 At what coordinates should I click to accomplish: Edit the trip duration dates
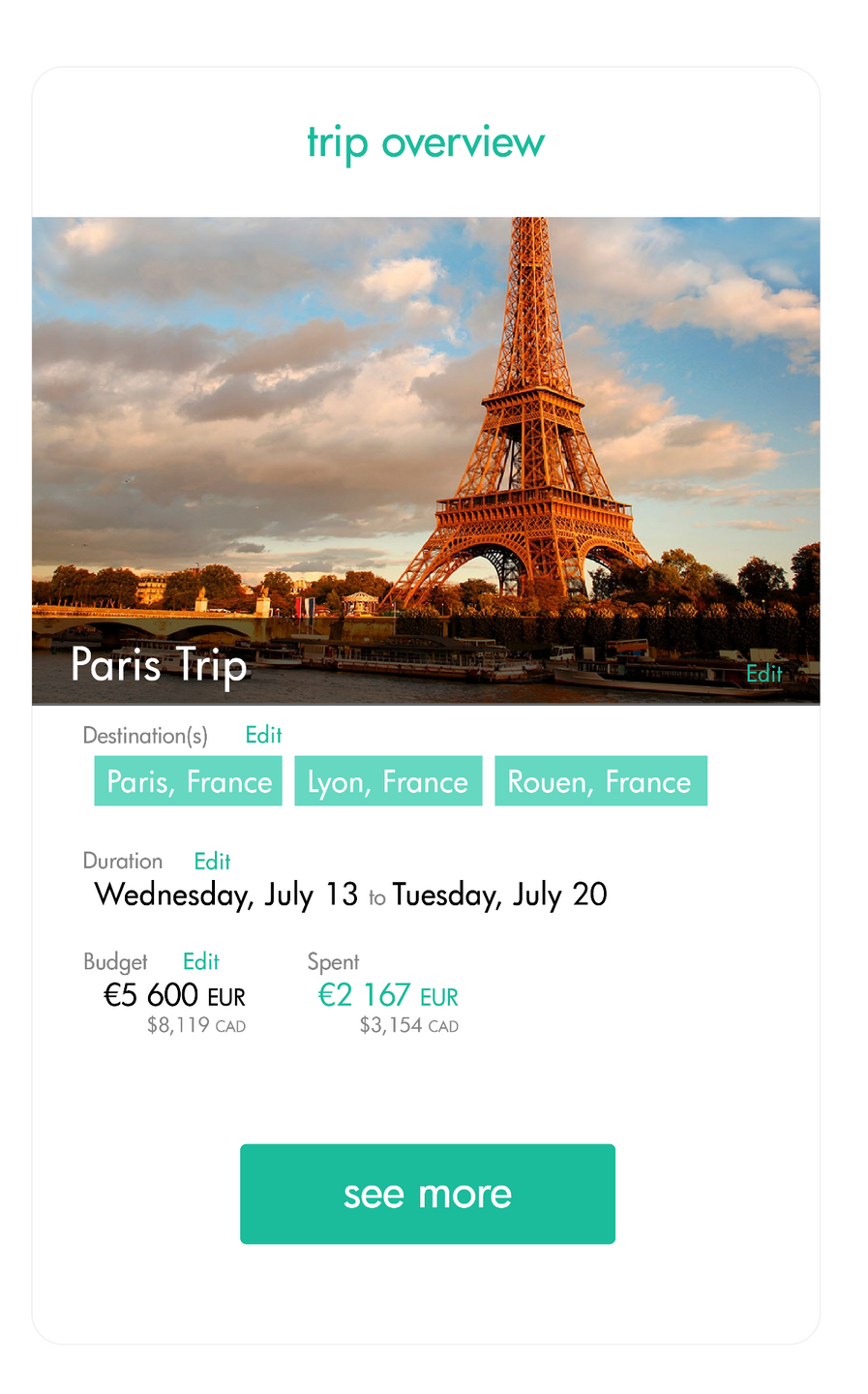(212, 862)
